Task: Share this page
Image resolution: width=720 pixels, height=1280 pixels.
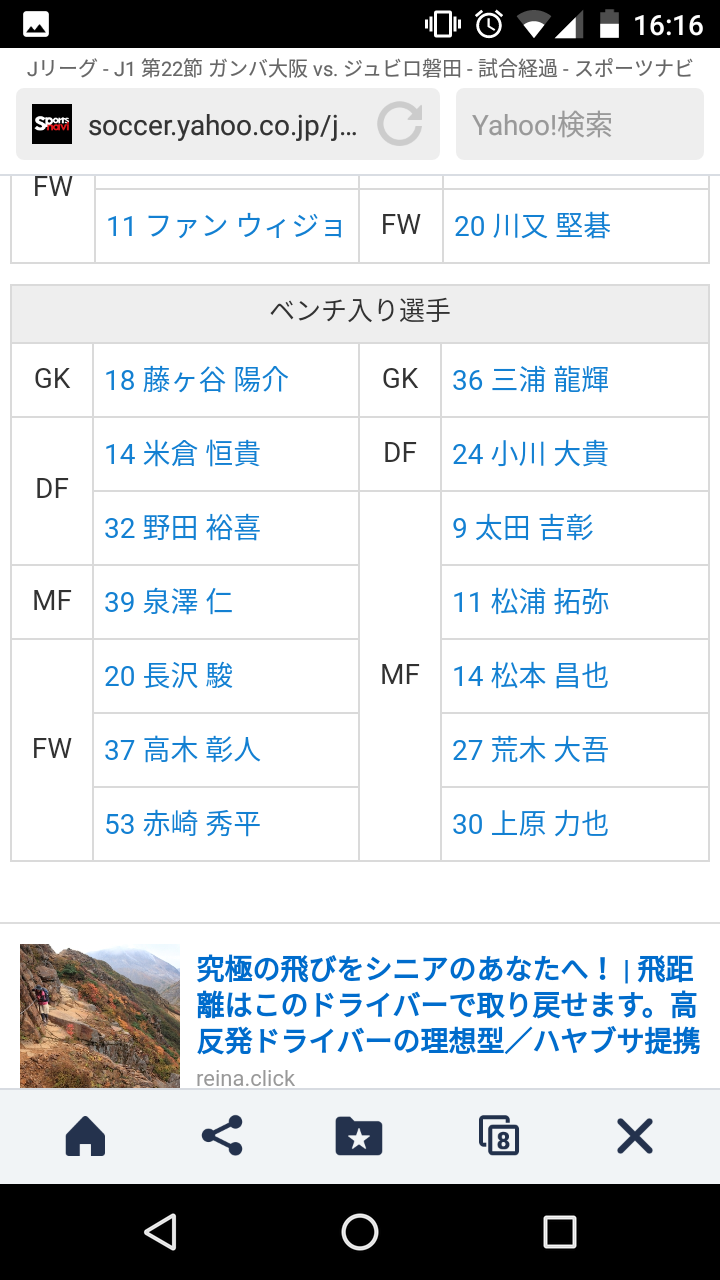Action: coord(222,1137)
